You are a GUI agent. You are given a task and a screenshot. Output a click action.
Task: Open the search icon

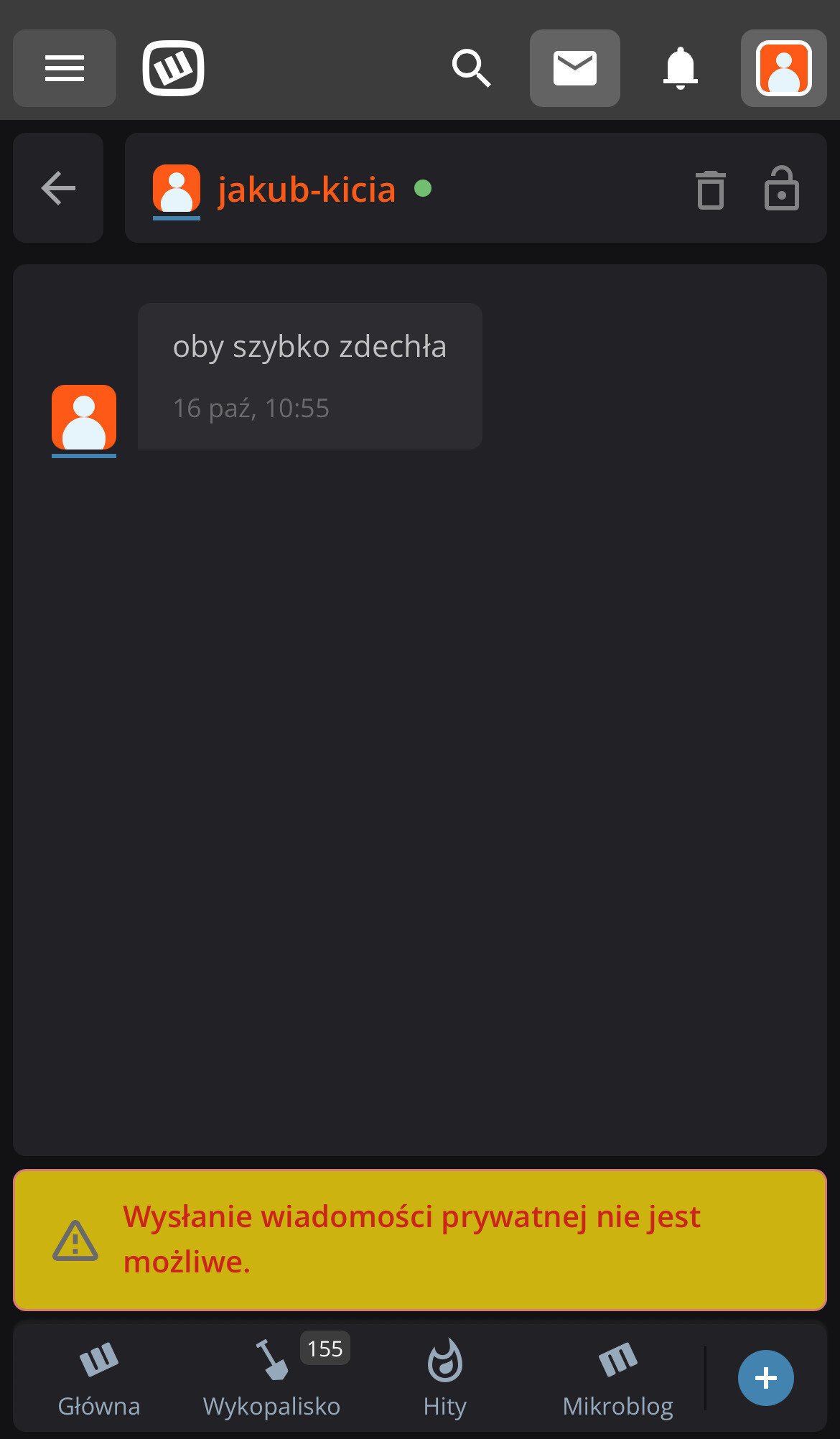(x=471, y=68)
